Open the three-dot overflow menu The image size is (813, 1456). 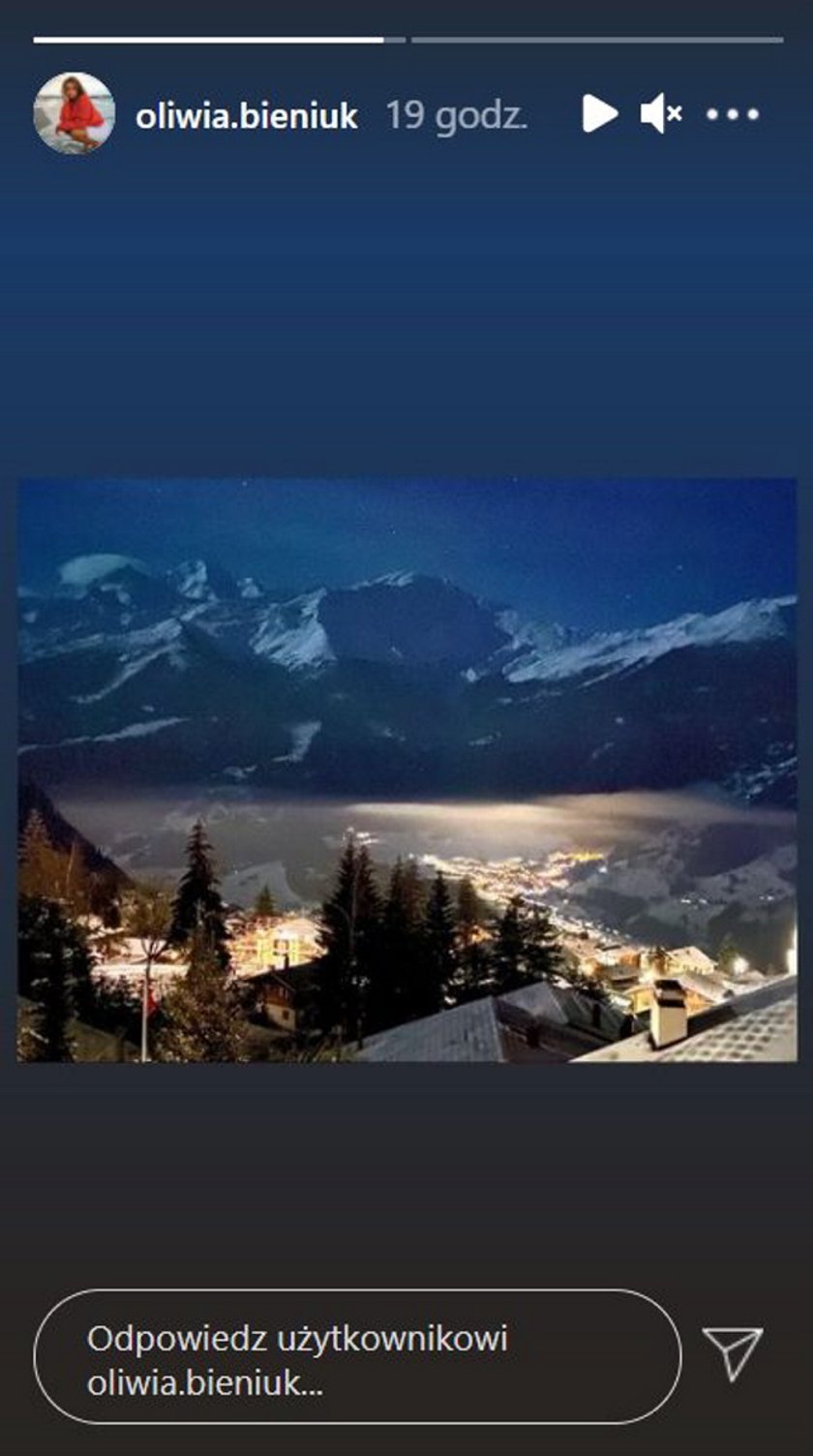733,114
